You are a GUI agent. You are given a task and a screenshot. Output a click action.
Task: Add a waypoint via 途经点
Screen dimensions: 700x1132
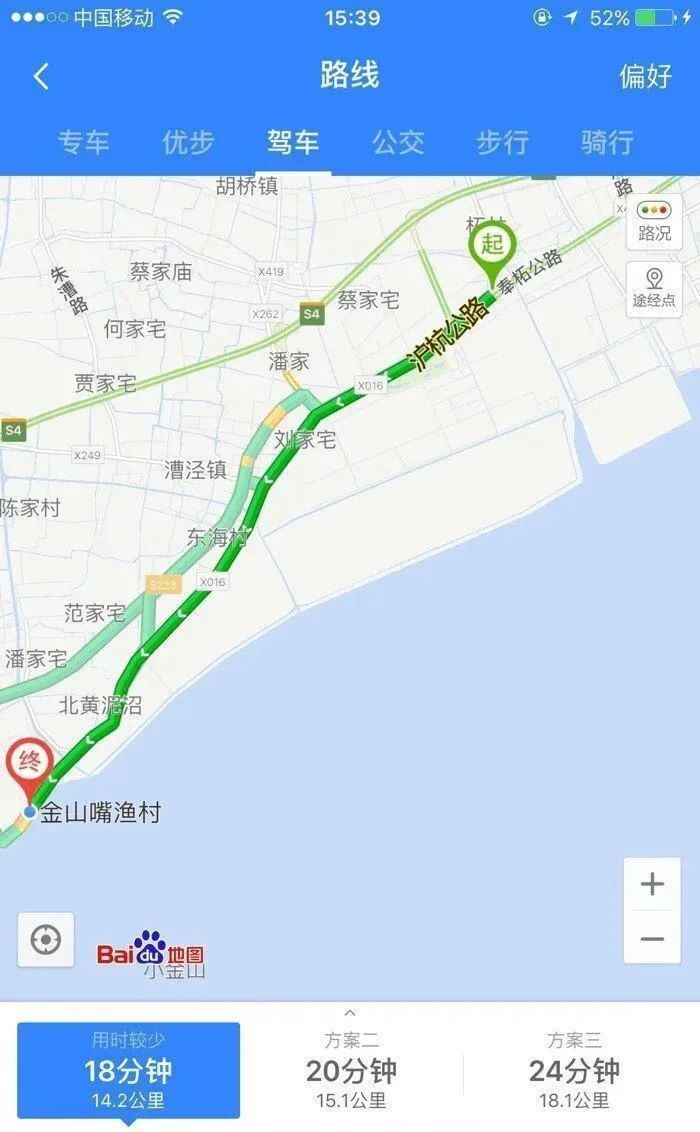coord(654,289)
